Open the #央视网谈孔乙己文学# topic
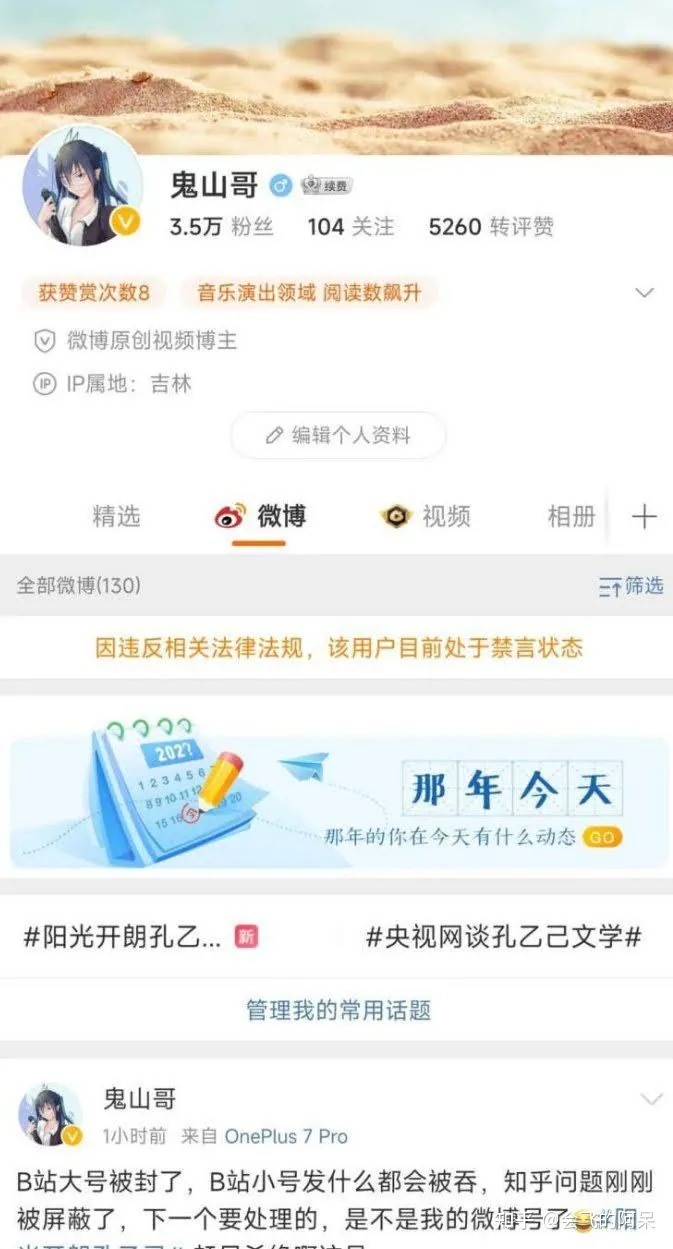Screen dimensions: 673x1249 pos(503,937)
